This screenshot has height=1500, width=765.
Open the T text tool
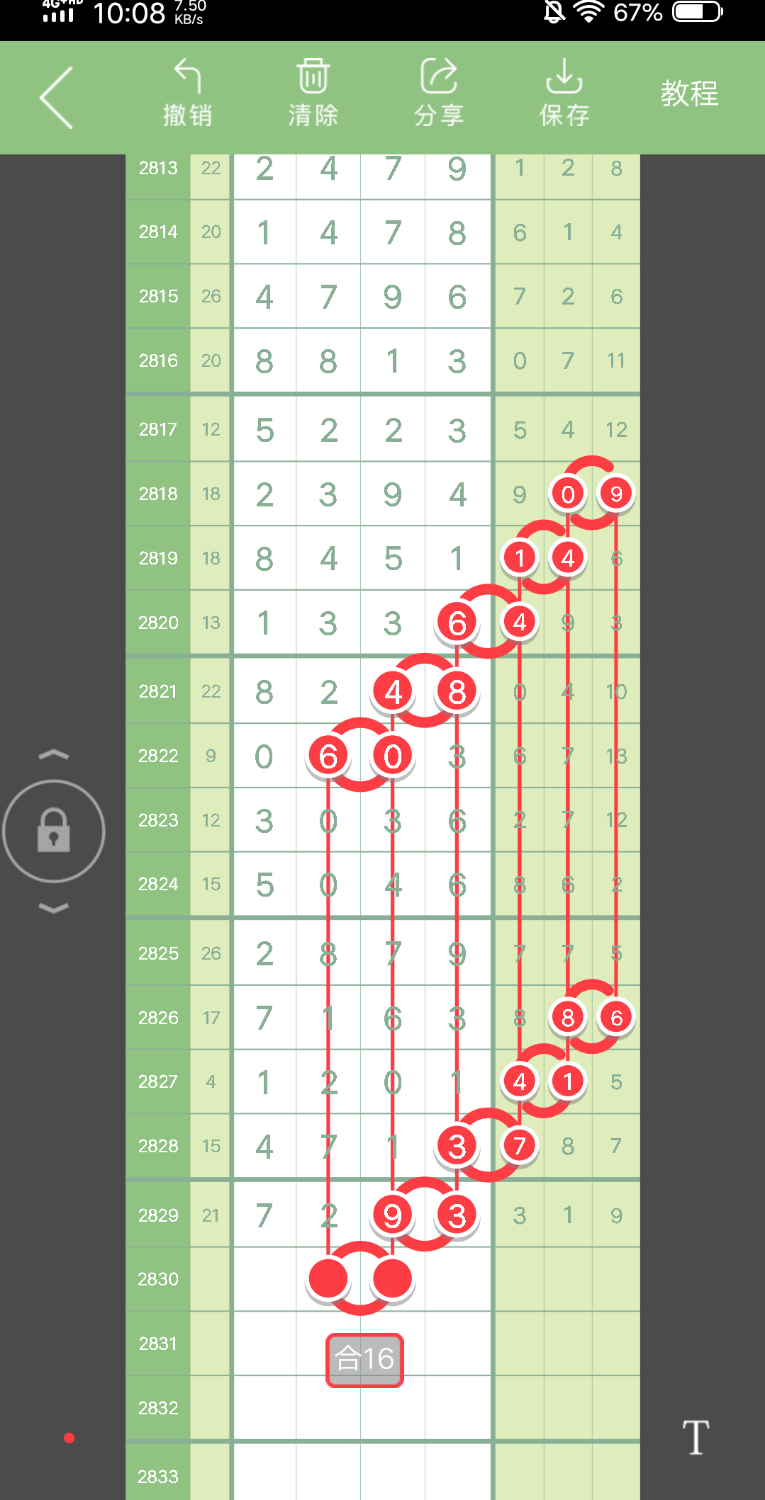tap(695, 1438)
